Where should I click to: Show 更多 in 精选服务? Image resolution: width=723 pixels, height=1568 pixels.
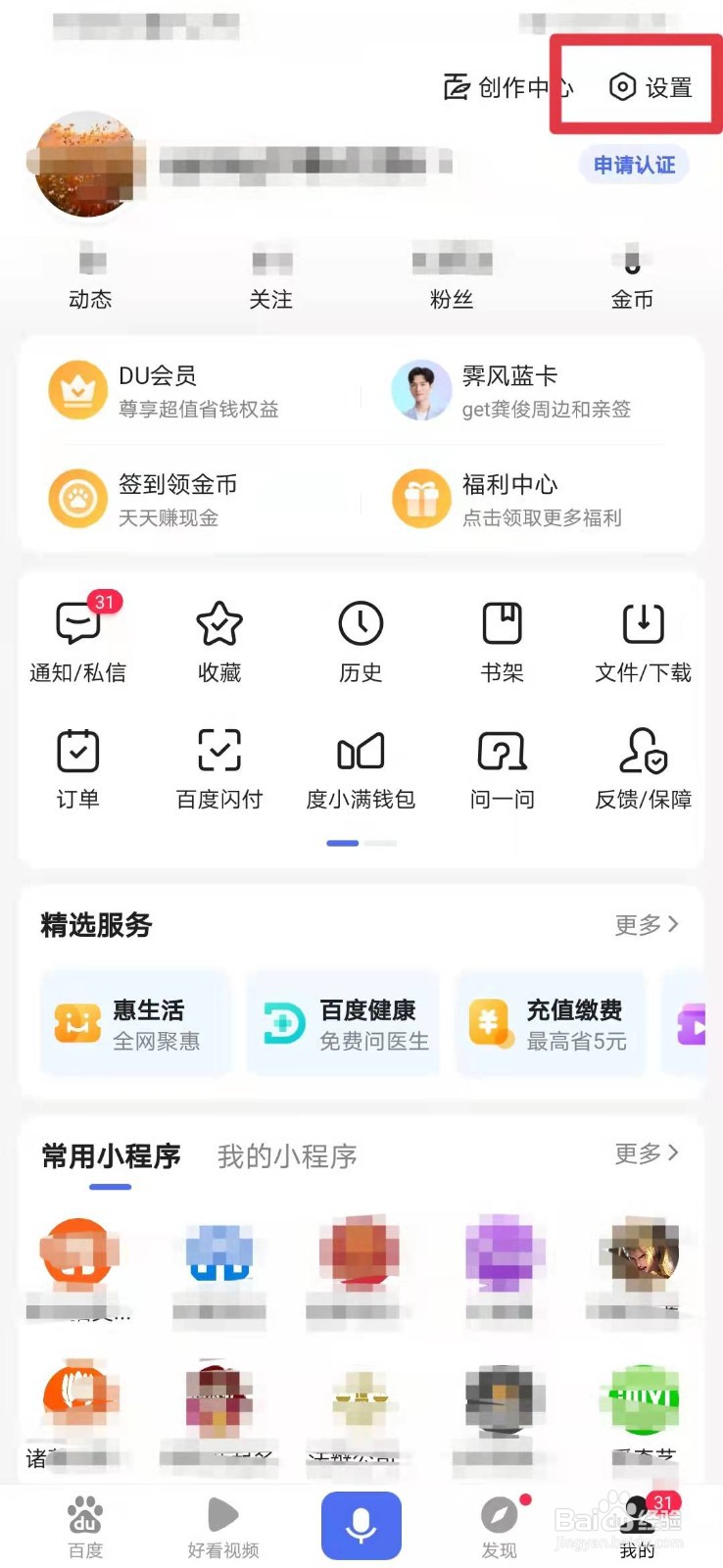tap(646, 925)
